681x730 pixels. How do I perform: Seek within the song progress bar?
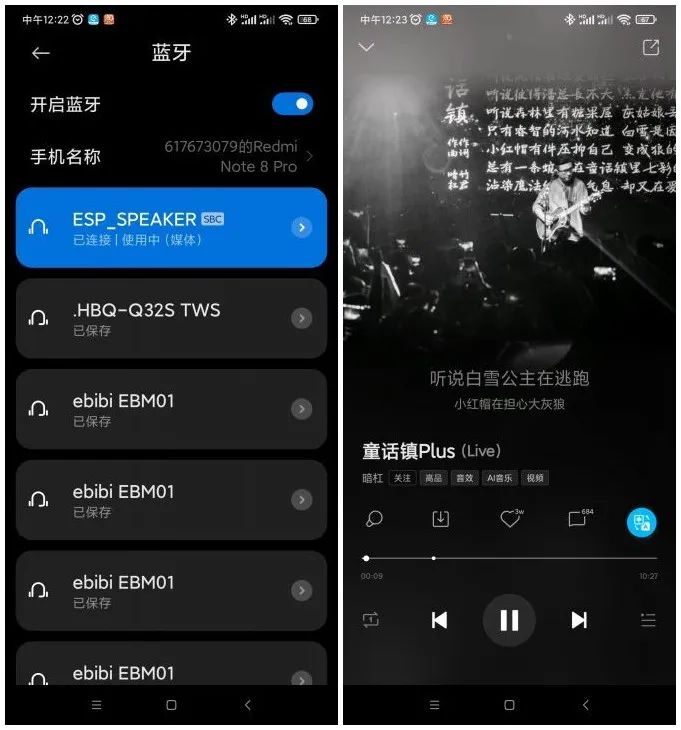[x=510, y=558]
